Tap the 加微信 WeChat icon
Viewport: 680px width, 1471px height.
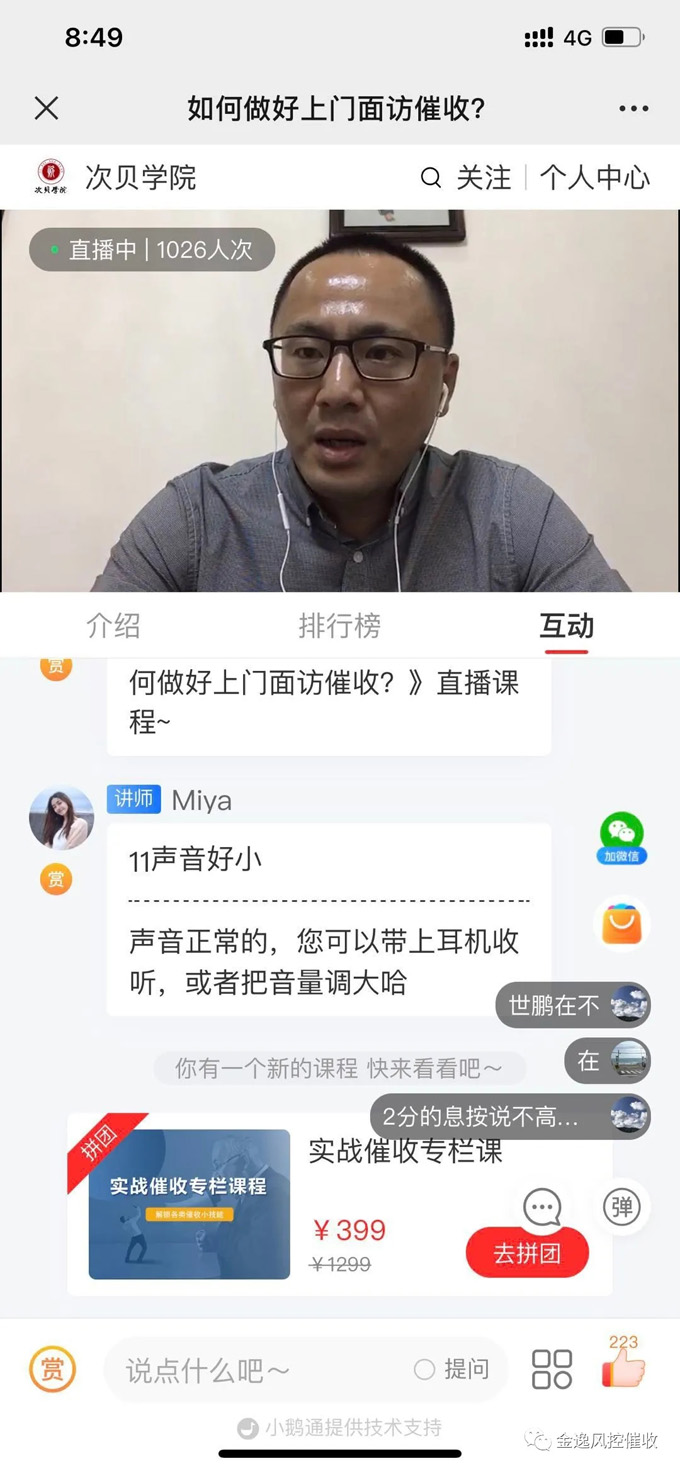(x=621, y=837)
